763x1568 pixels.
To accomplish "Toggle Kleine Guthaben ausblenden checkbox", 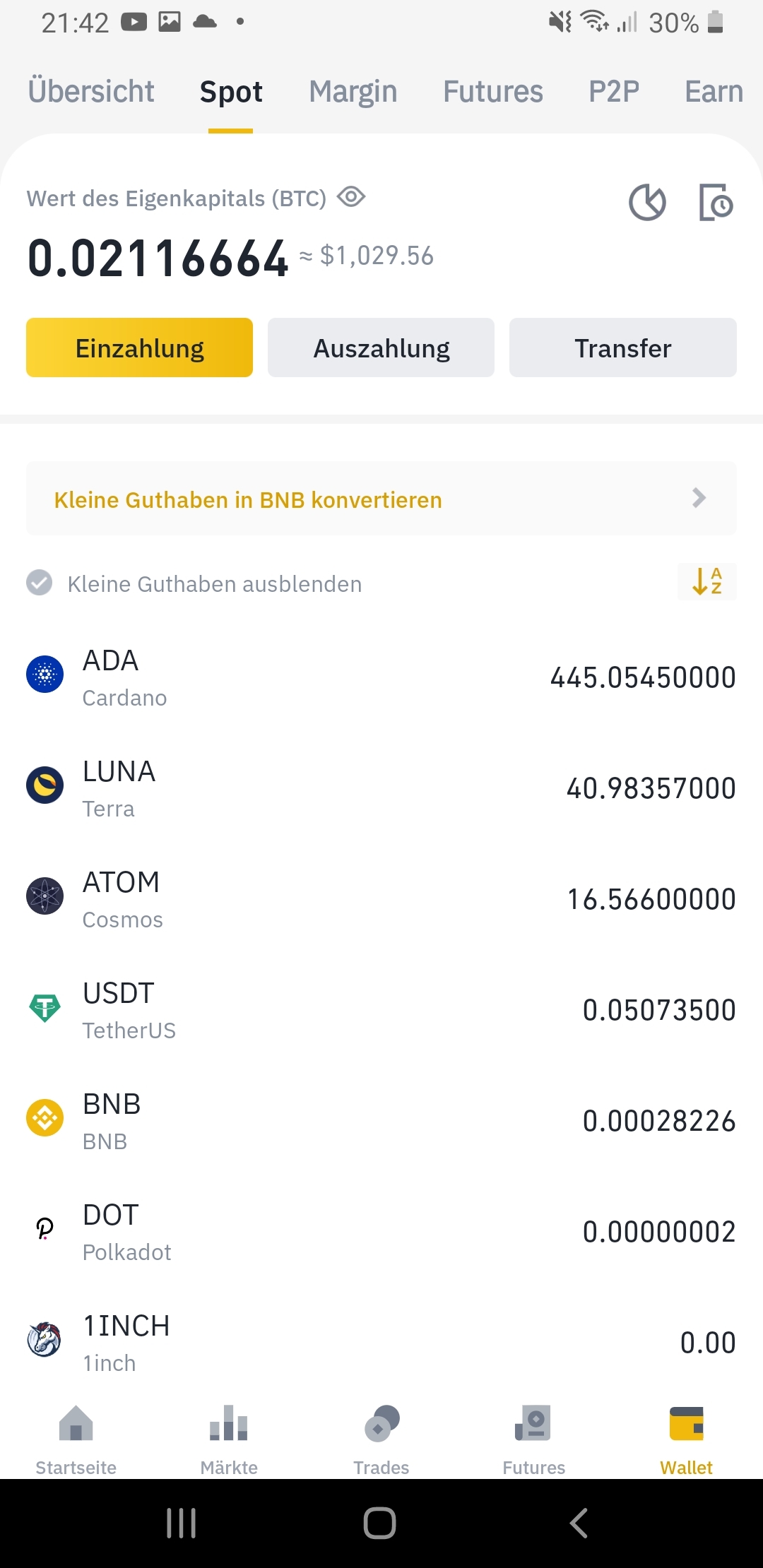I will [x=40, y=583].
